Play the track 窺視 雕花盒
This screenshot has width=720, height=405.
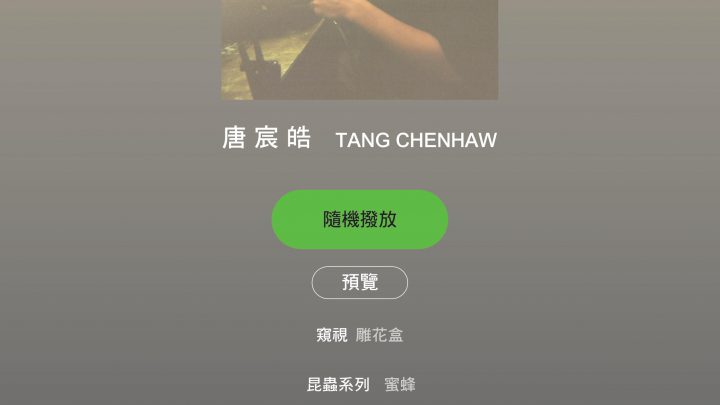pos(360,335)
